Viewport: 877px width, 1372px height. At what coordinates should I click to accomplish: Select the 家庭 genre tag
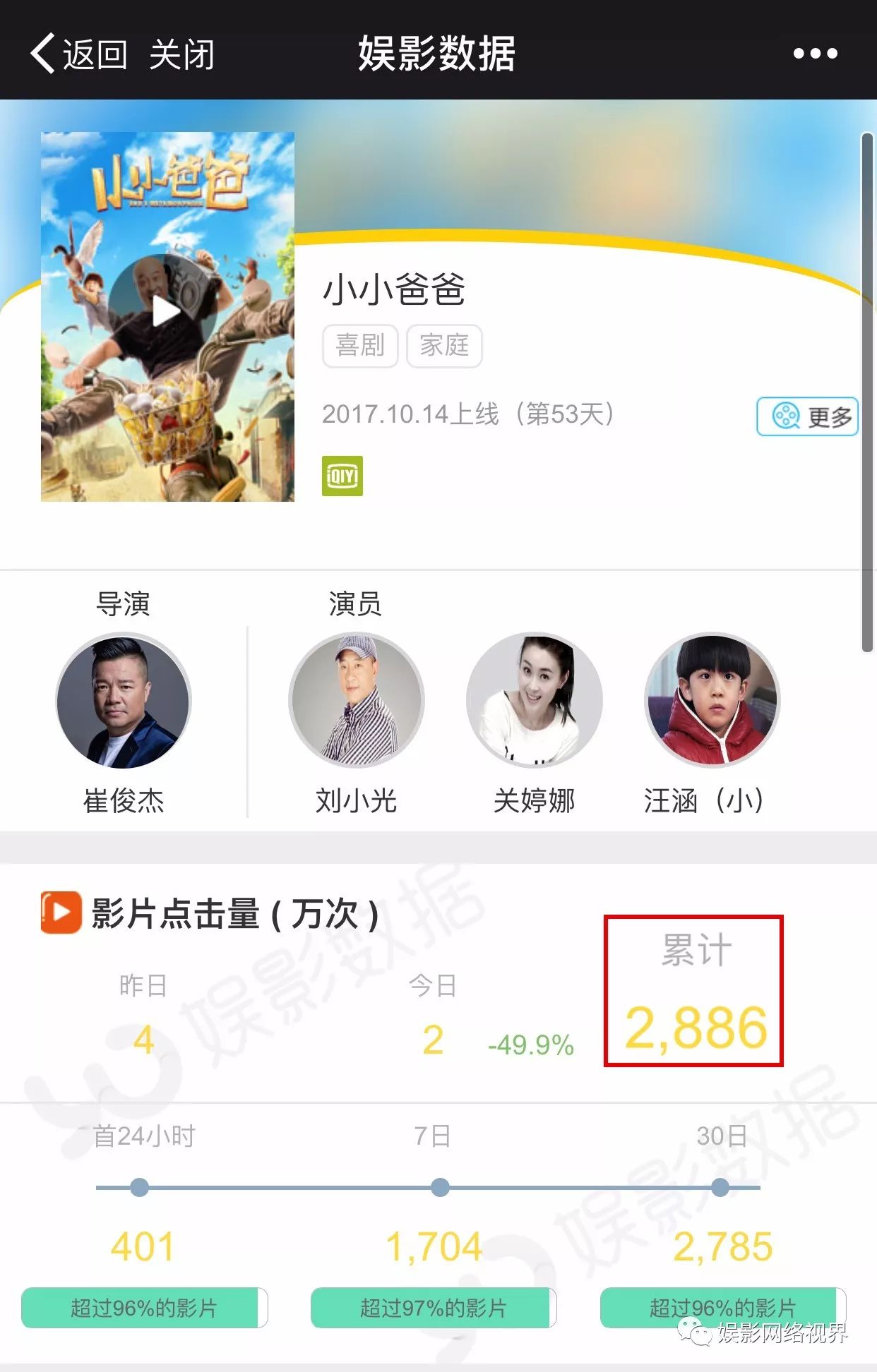coord(444,346)
